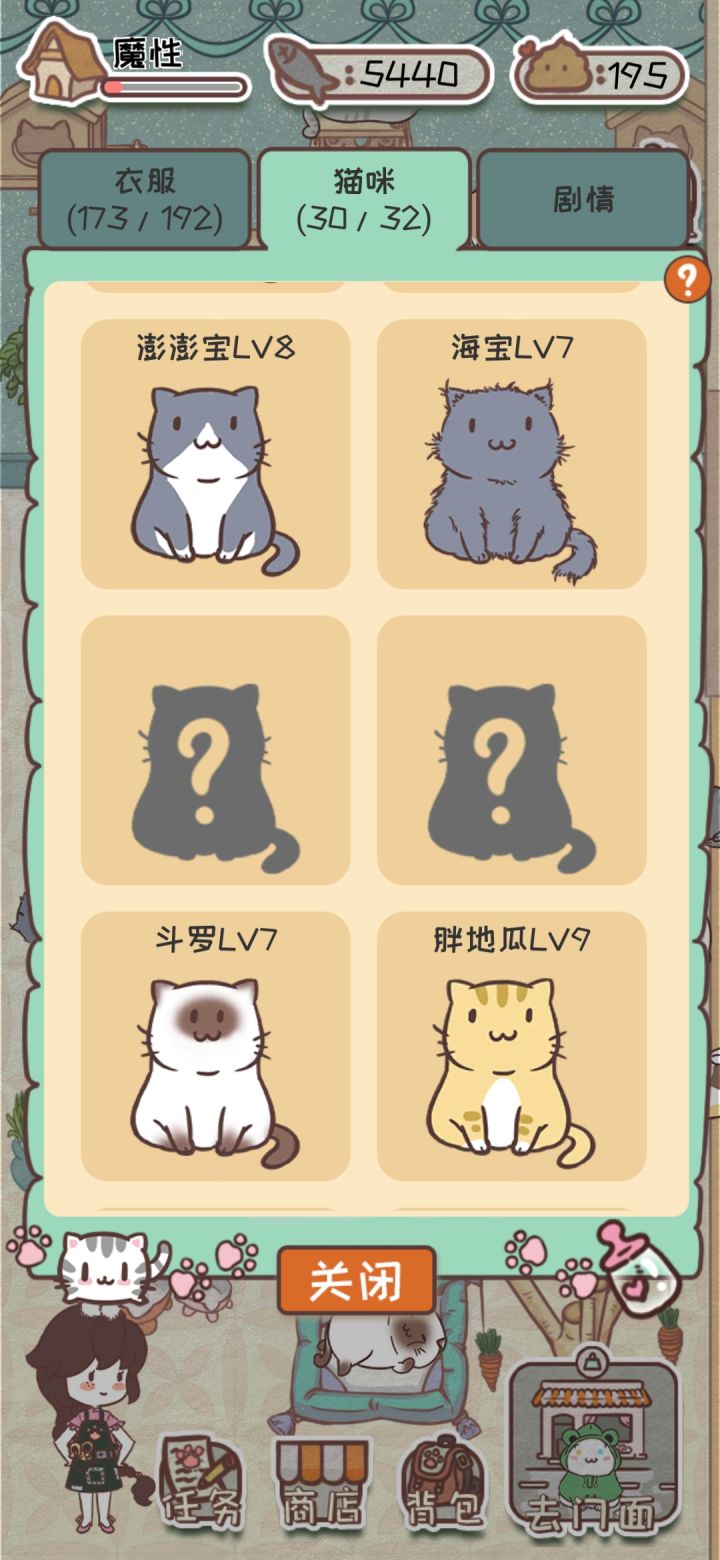Screen dimensions: 720x1560
Task: Open the orange help question mark
Action: 686,278
